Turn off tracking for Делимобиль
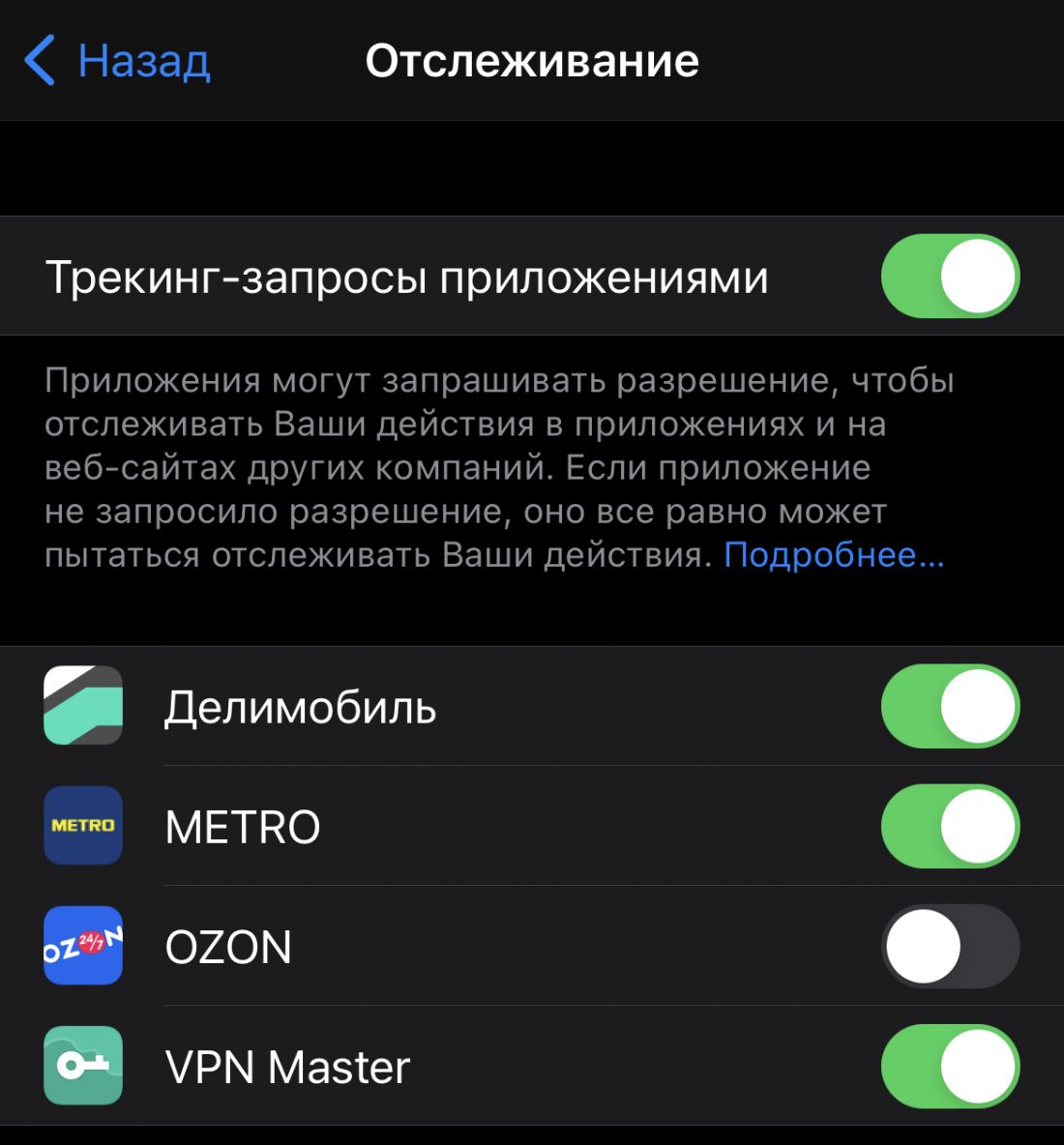1064x1145 pixels. pyautogui.click(x=949, y=707)
